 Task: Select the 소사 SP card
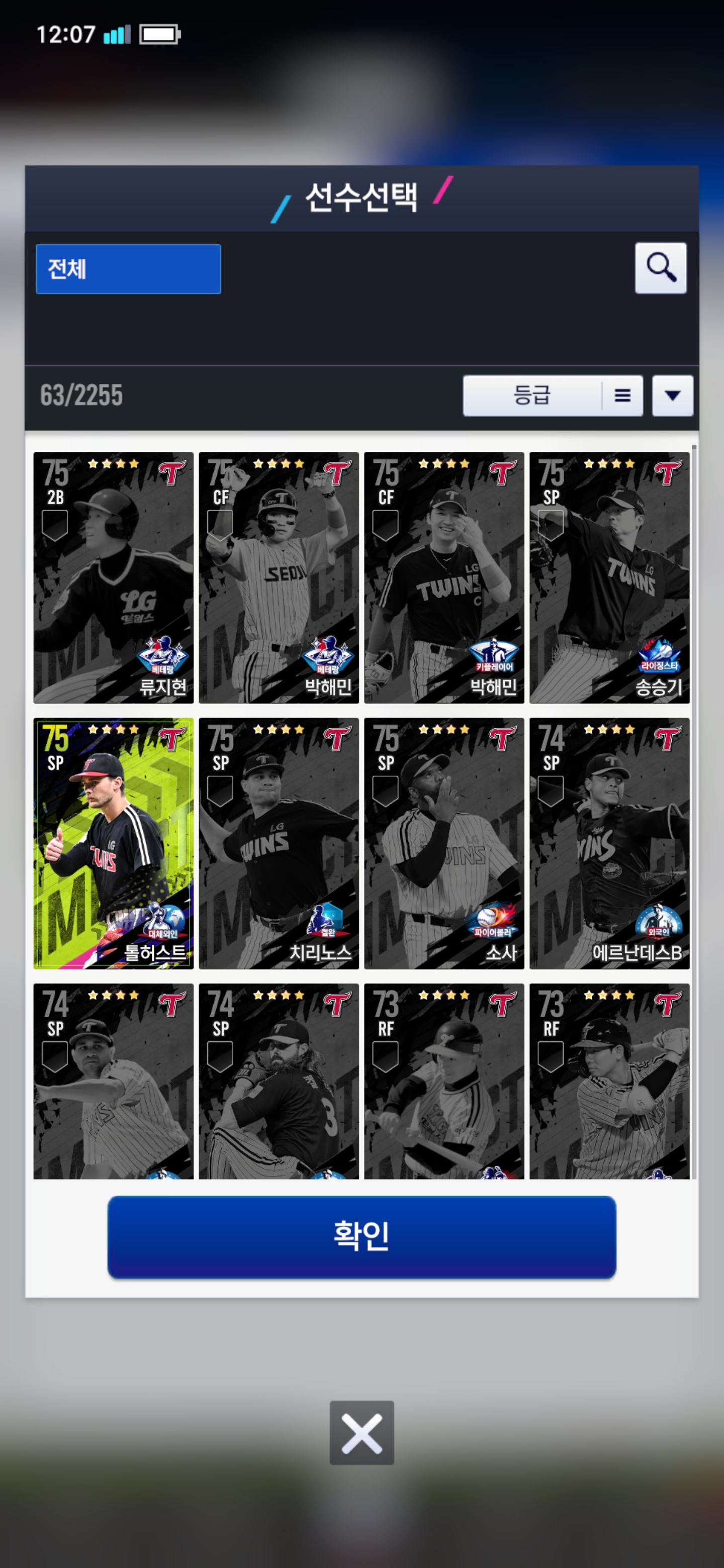click(444, 843)
